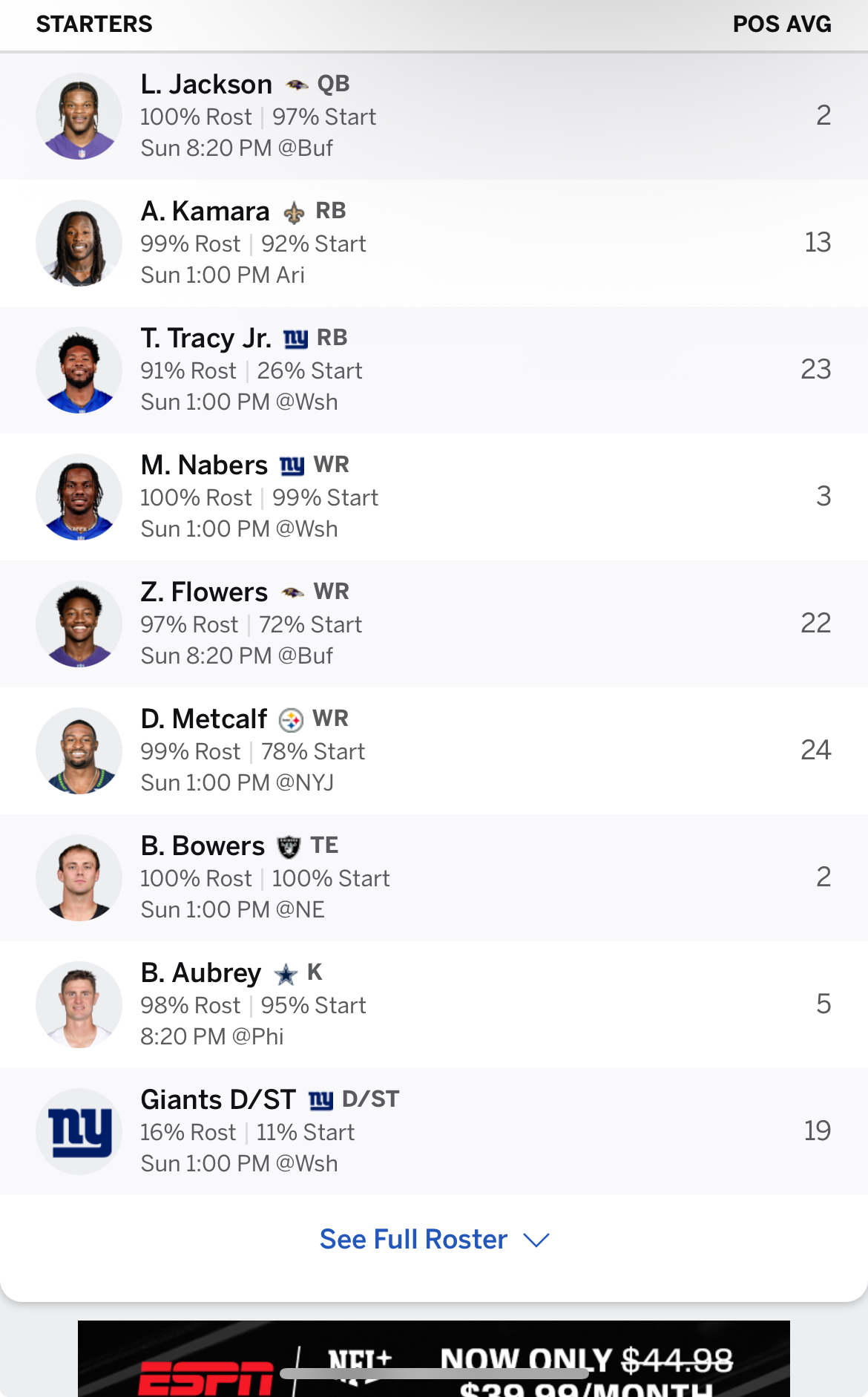Viewport: 868px width, 1397px height.
Task: View T. Tracy Jr. player info
Action: tap(206, 338)
